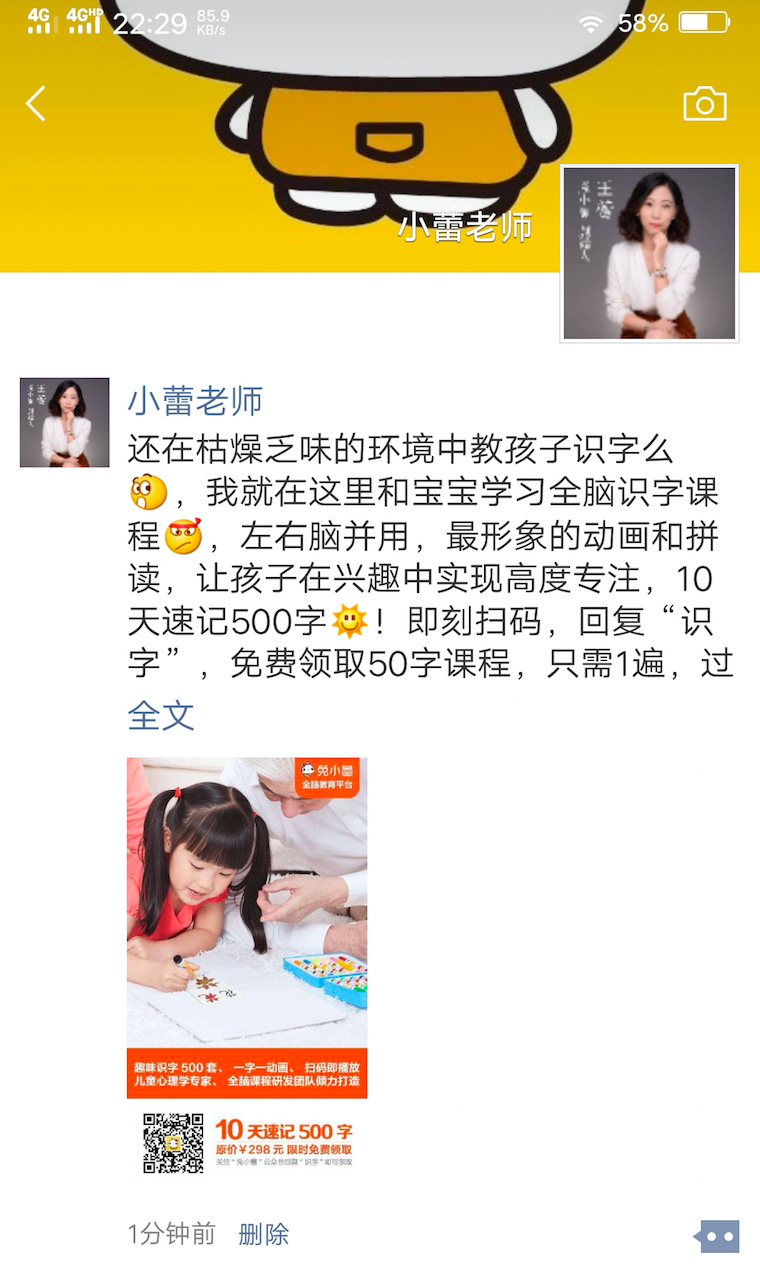This screenshot has width=760, height=1286.
Task: Open the camera to post a moment
Action: [x=704, y=104]
